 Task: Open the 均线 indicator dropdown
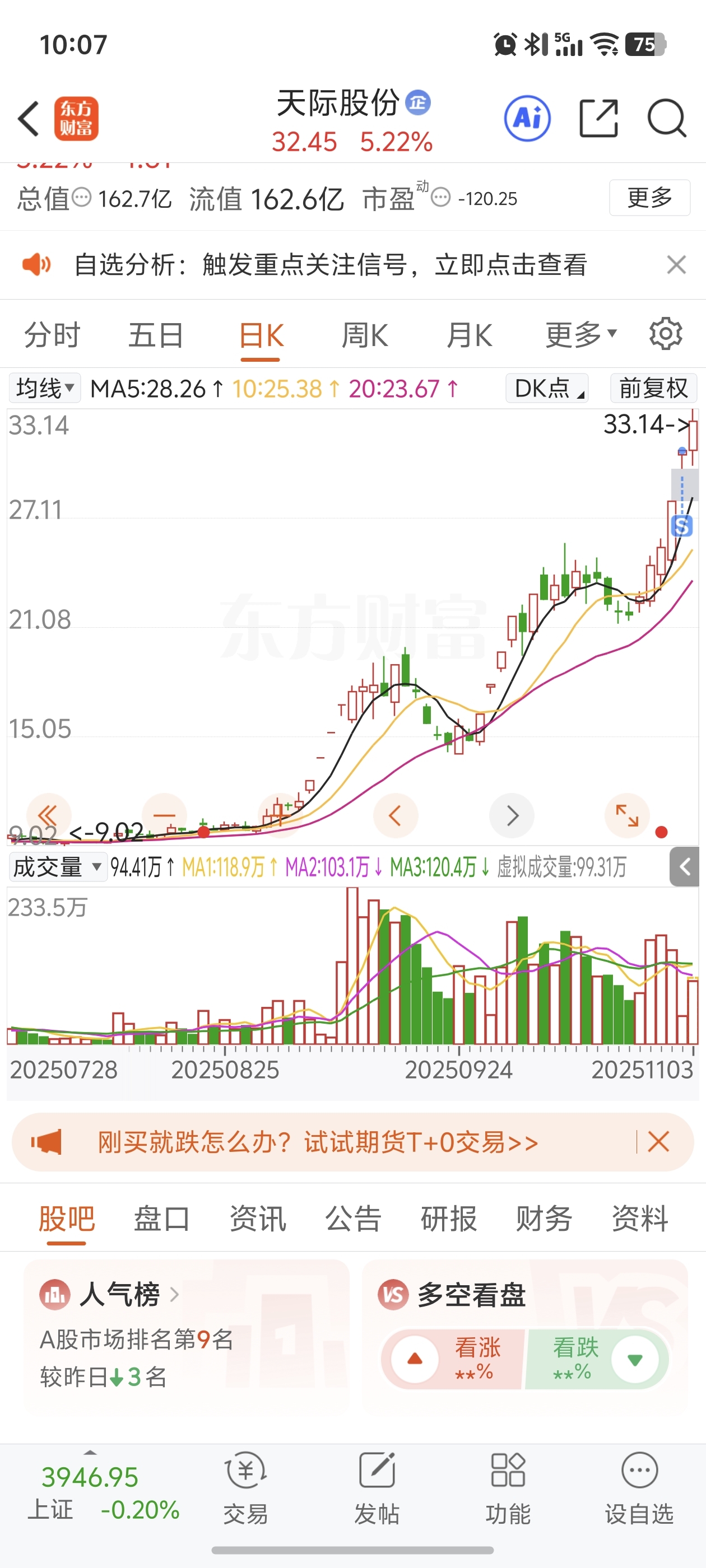(45, 388)
